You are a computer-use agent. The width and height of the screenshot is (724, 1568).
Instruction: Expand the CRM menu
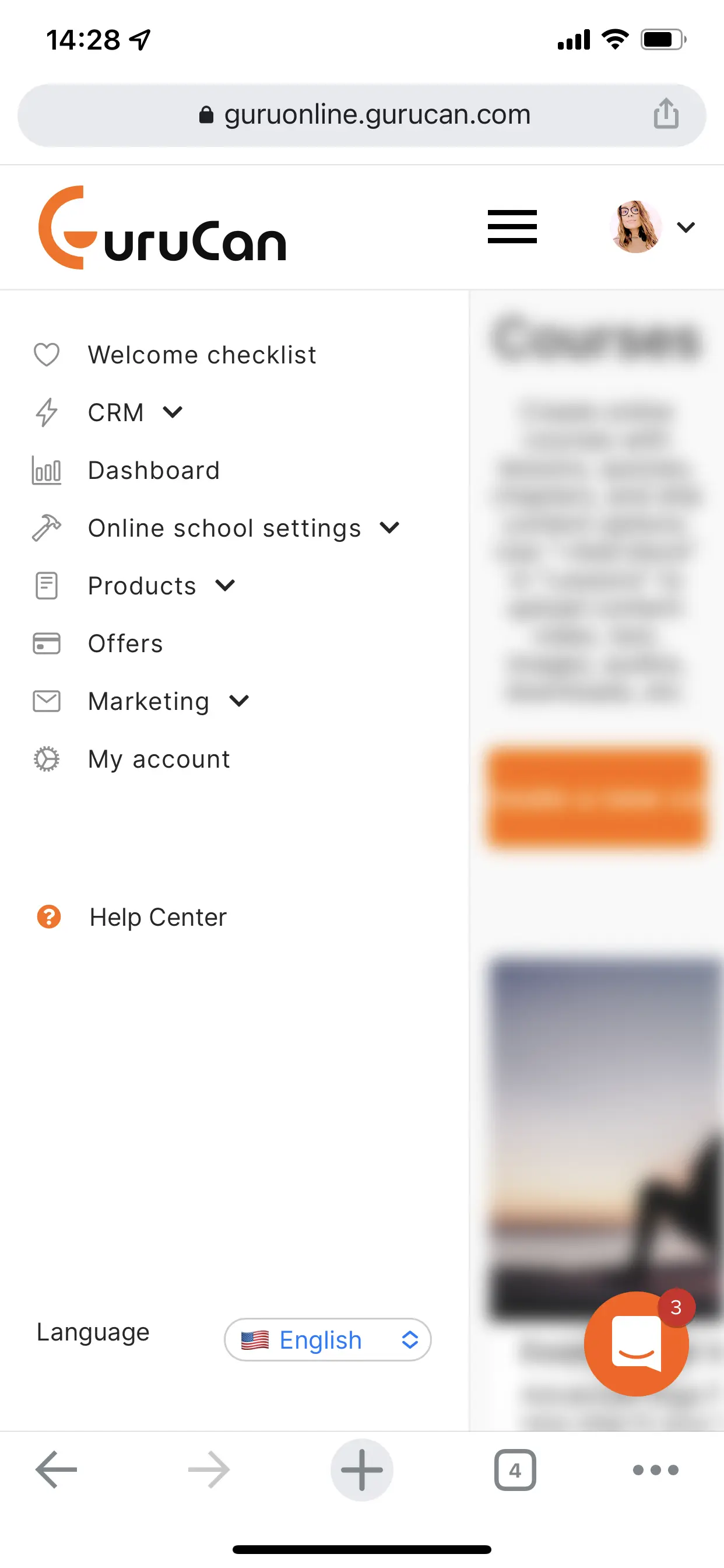(135, 412)
